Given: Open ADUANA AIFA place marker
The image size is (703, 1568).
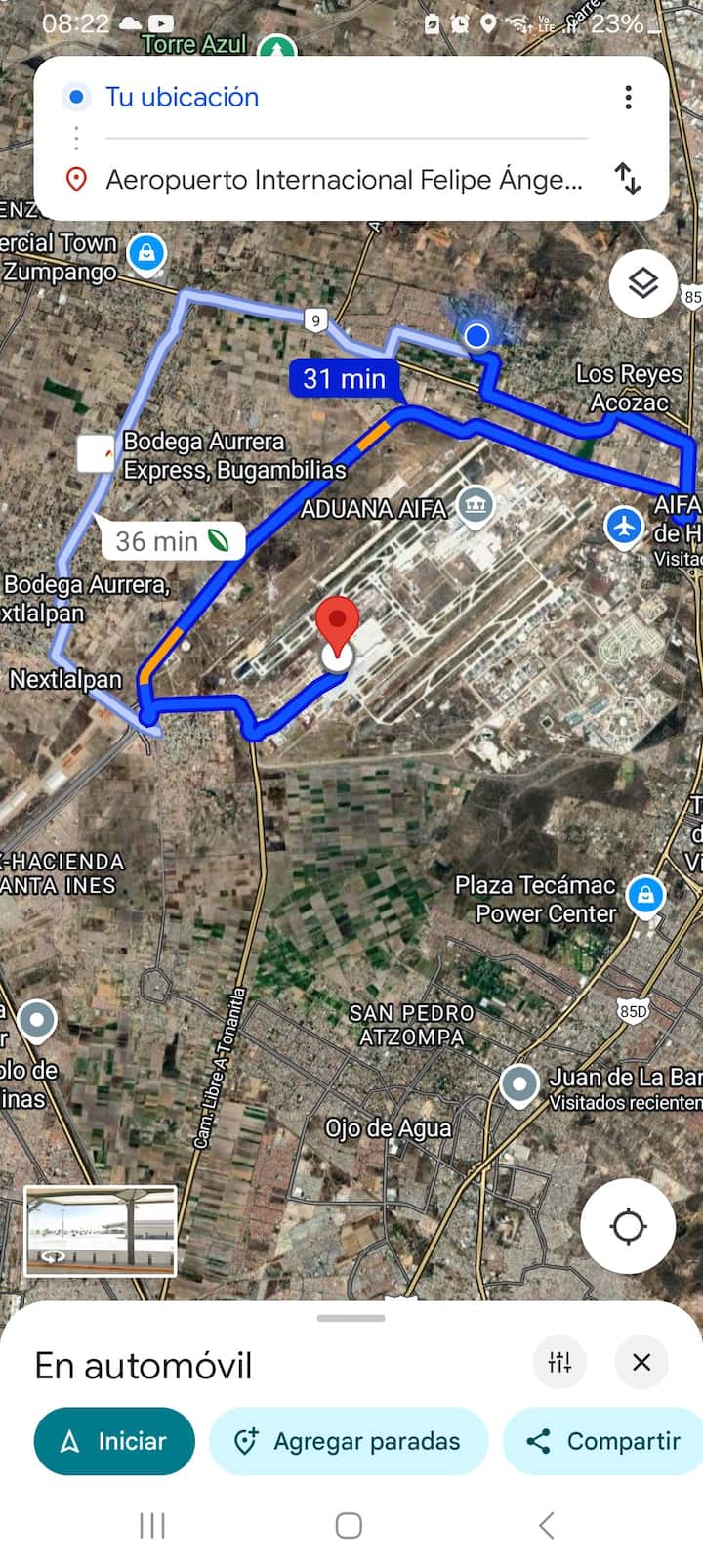Looking at the screenshot, I should point(476,505).
